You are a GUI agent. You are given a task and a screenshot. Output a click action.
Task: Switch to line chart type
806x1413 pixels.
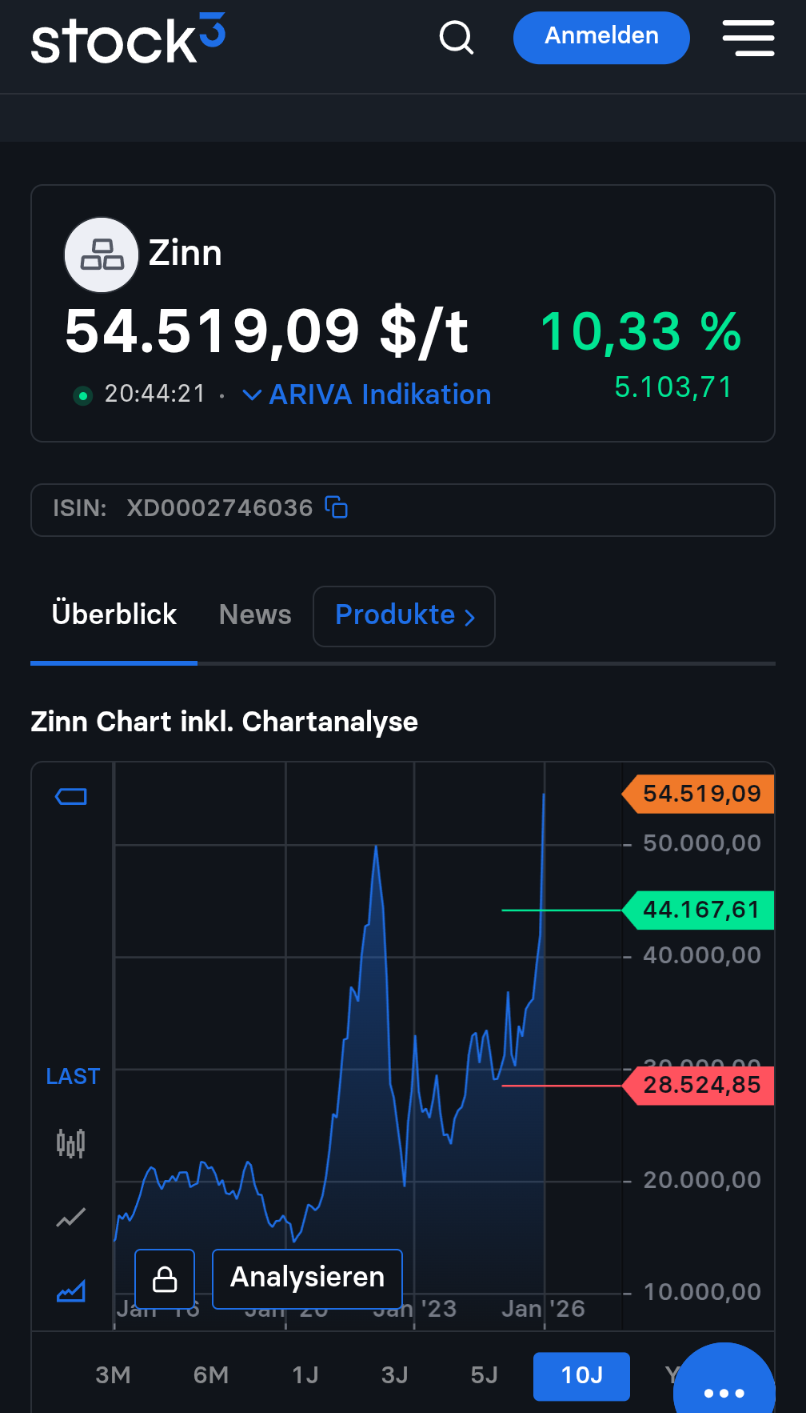71,1217
